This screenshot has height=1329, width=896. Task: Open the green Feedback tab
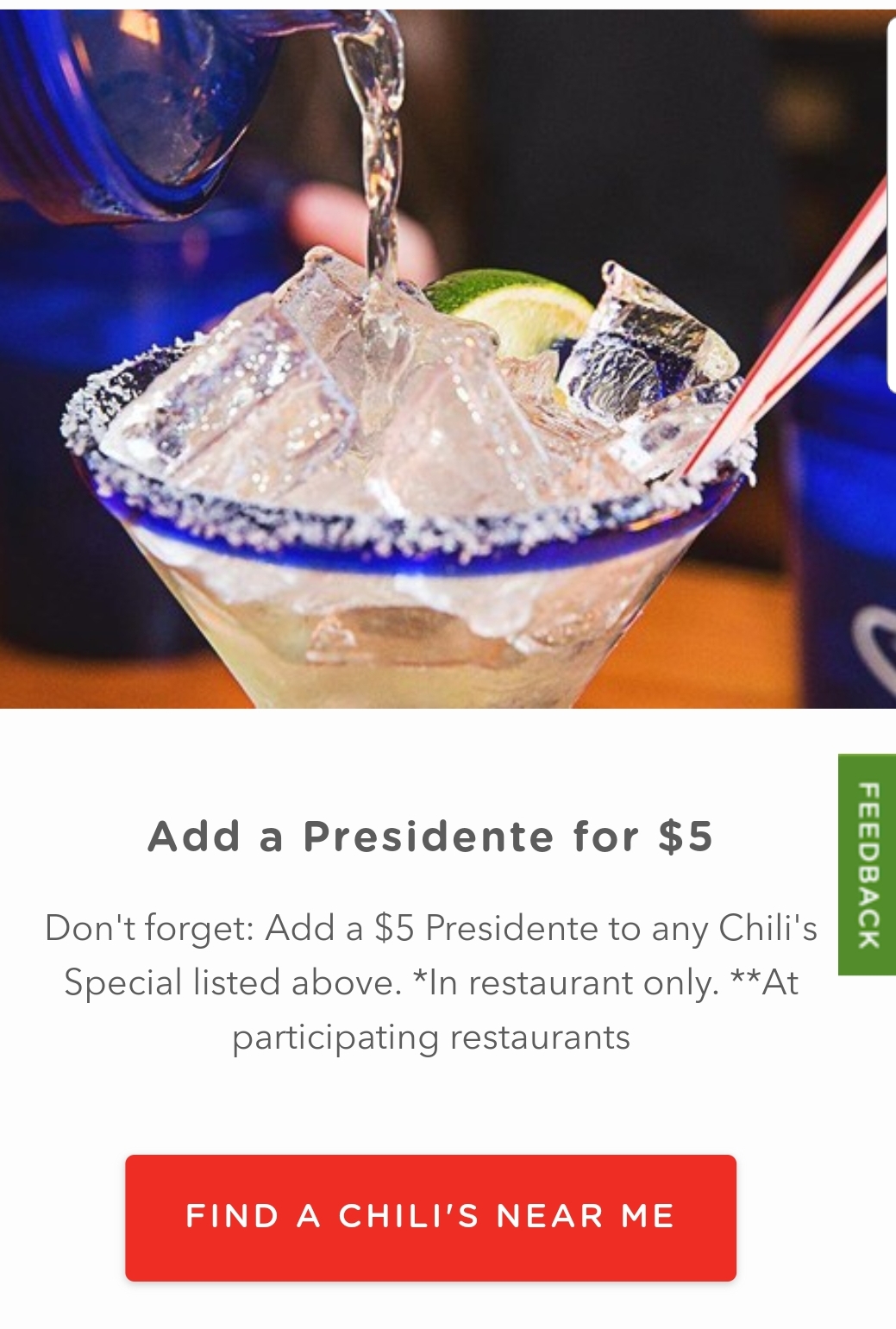click(868, 864)
